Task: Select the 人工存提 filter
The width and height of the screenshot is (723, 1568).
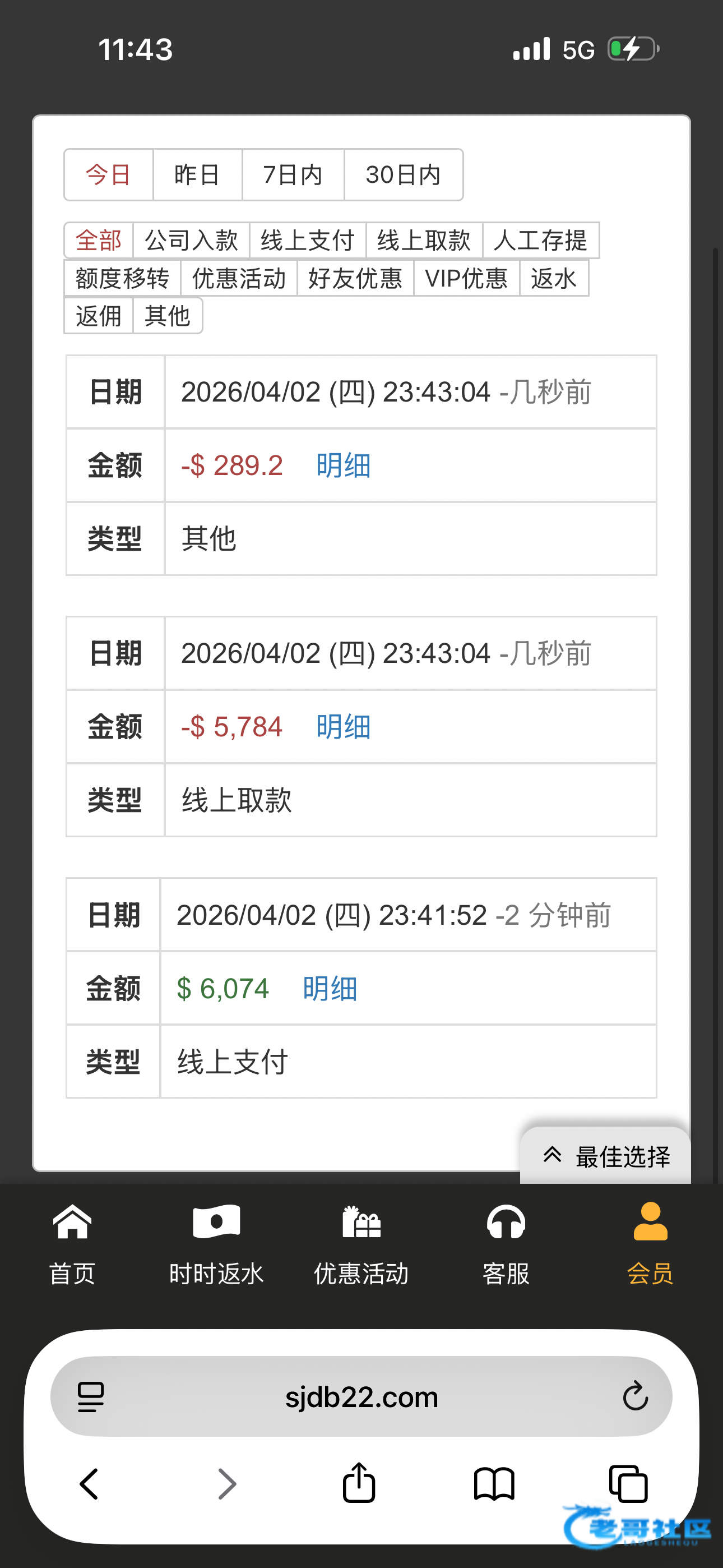Action: tap(540, 241)
